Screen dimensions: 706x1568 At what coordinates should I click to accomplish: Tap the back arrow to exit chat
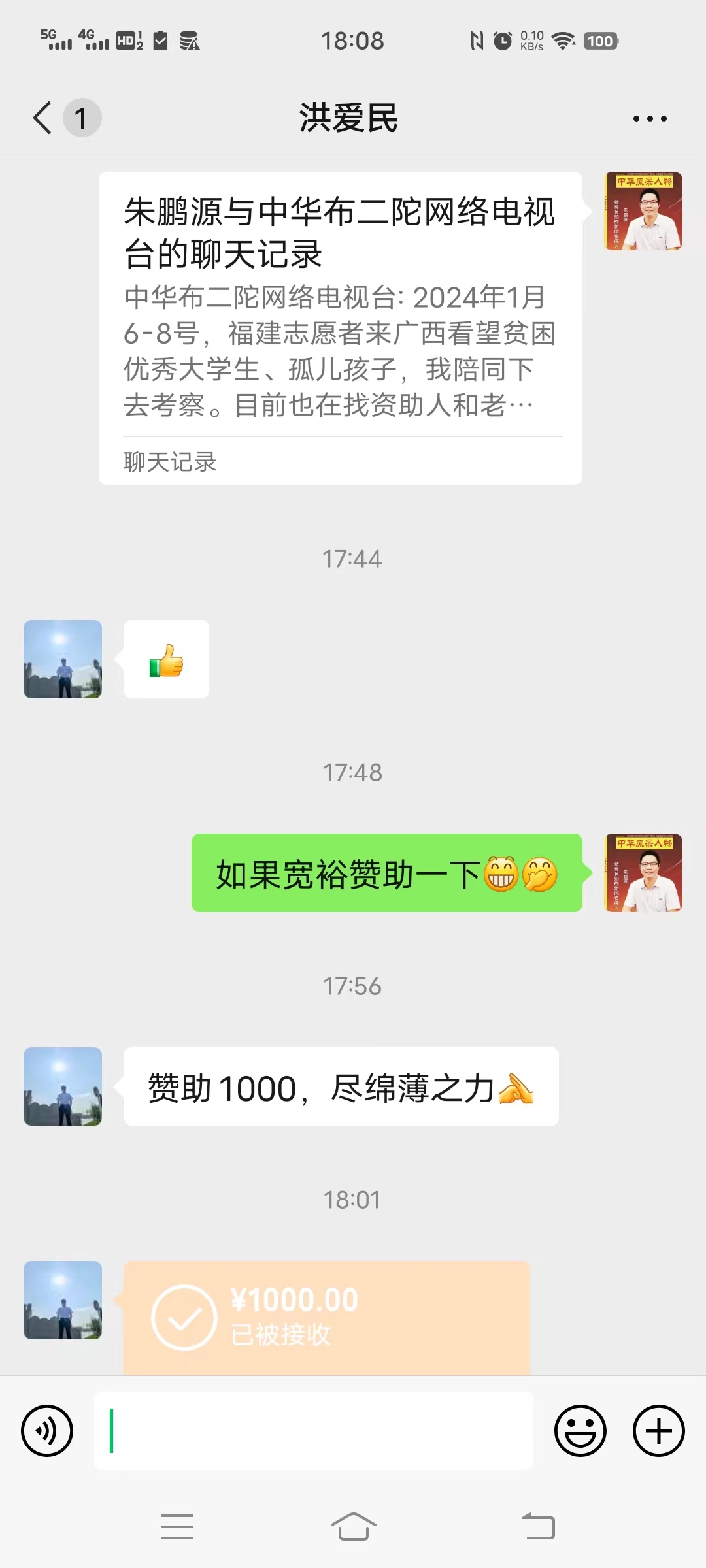(x=41, y=118)
